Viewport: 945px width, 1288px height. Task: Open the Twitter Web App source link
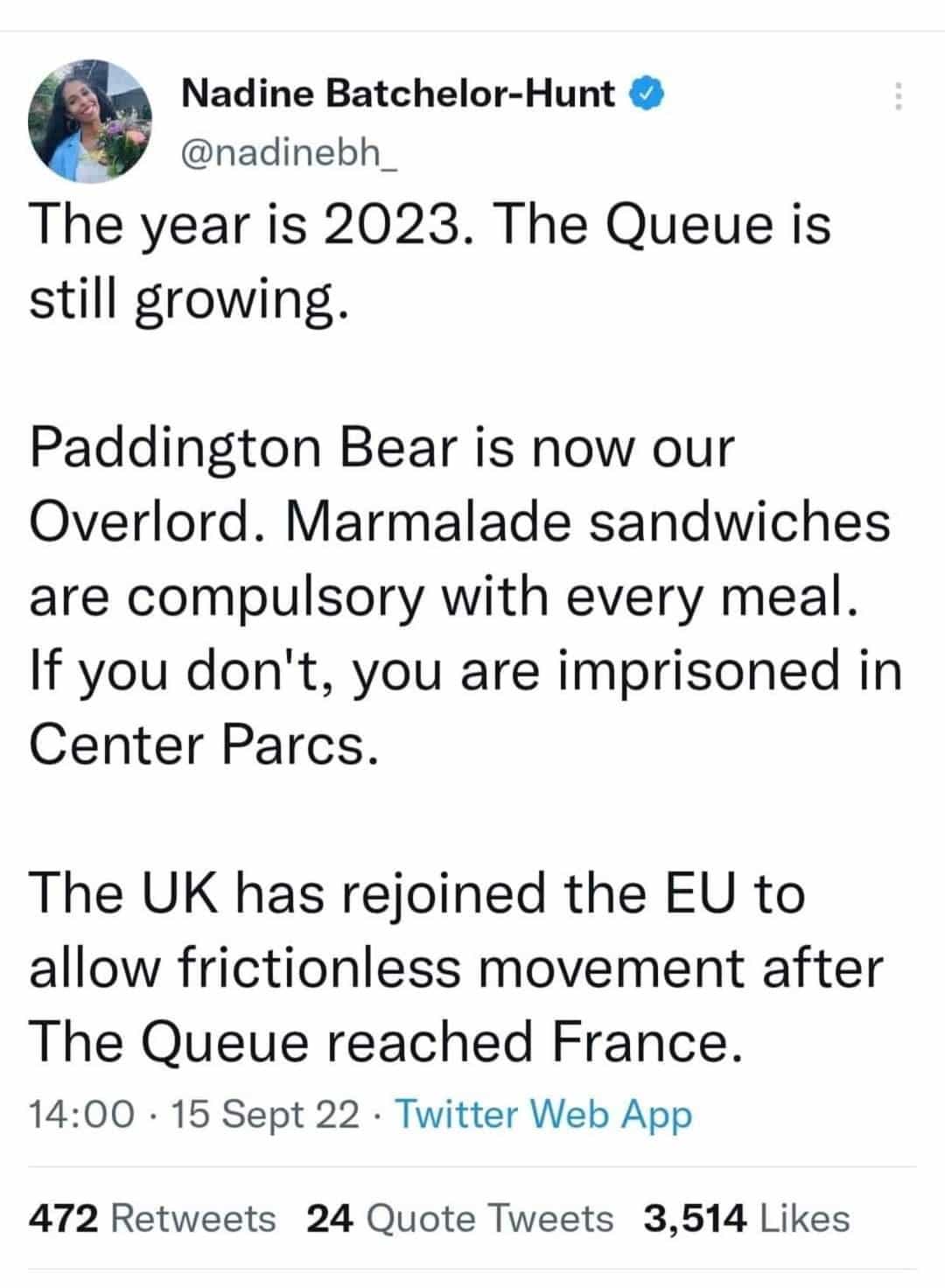point(544,1114)
